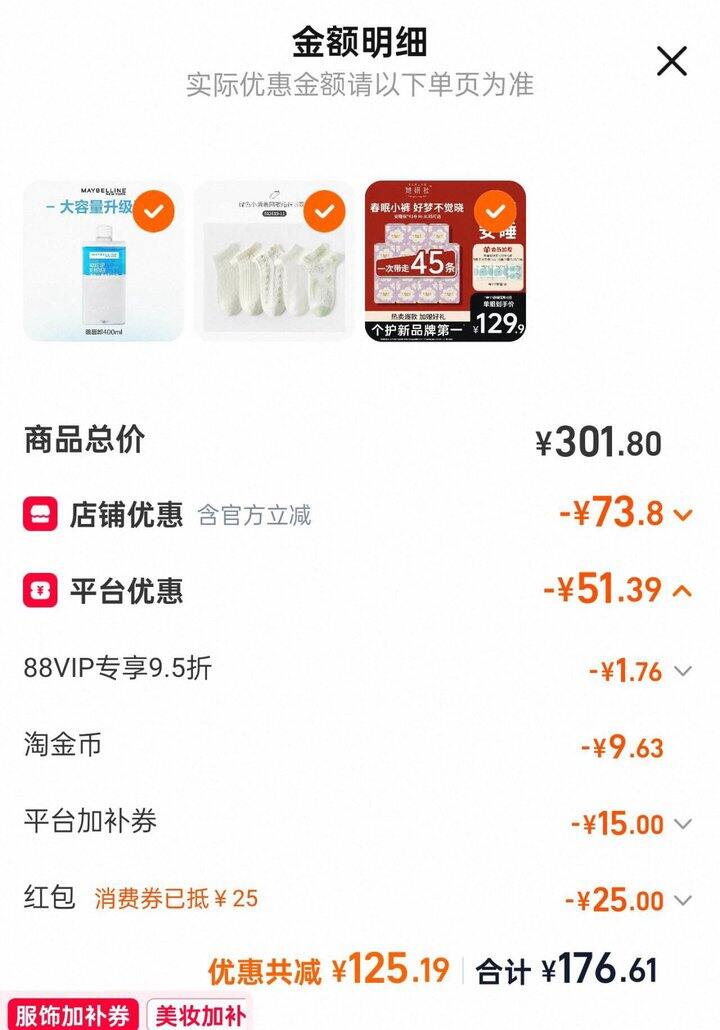Close the 金额明细 panel
The height and width of the screenshot is (1030, 720).
pyautogui.click(x=671, y=62)
